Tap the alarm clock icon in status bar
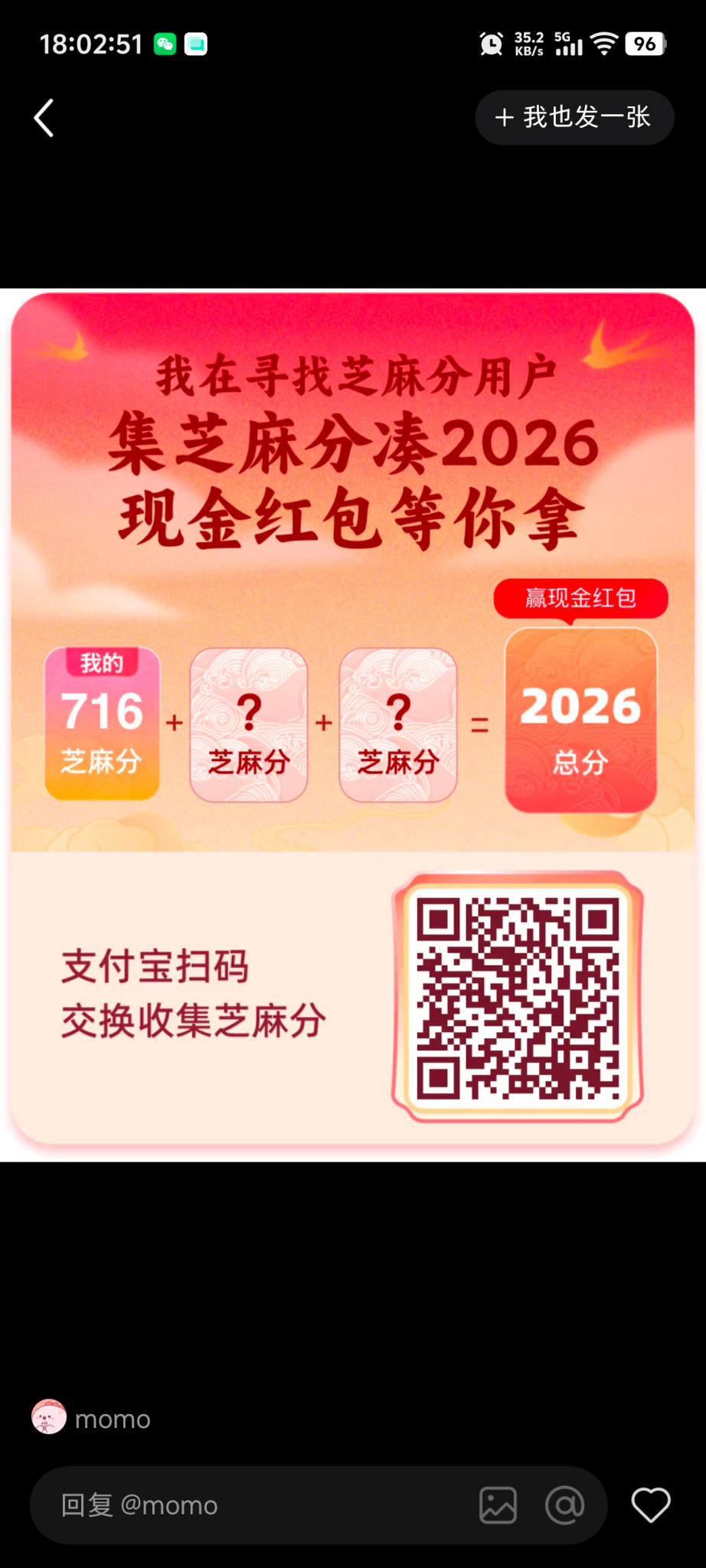Viewport: 706px width, 1568px height. (491, 44)
